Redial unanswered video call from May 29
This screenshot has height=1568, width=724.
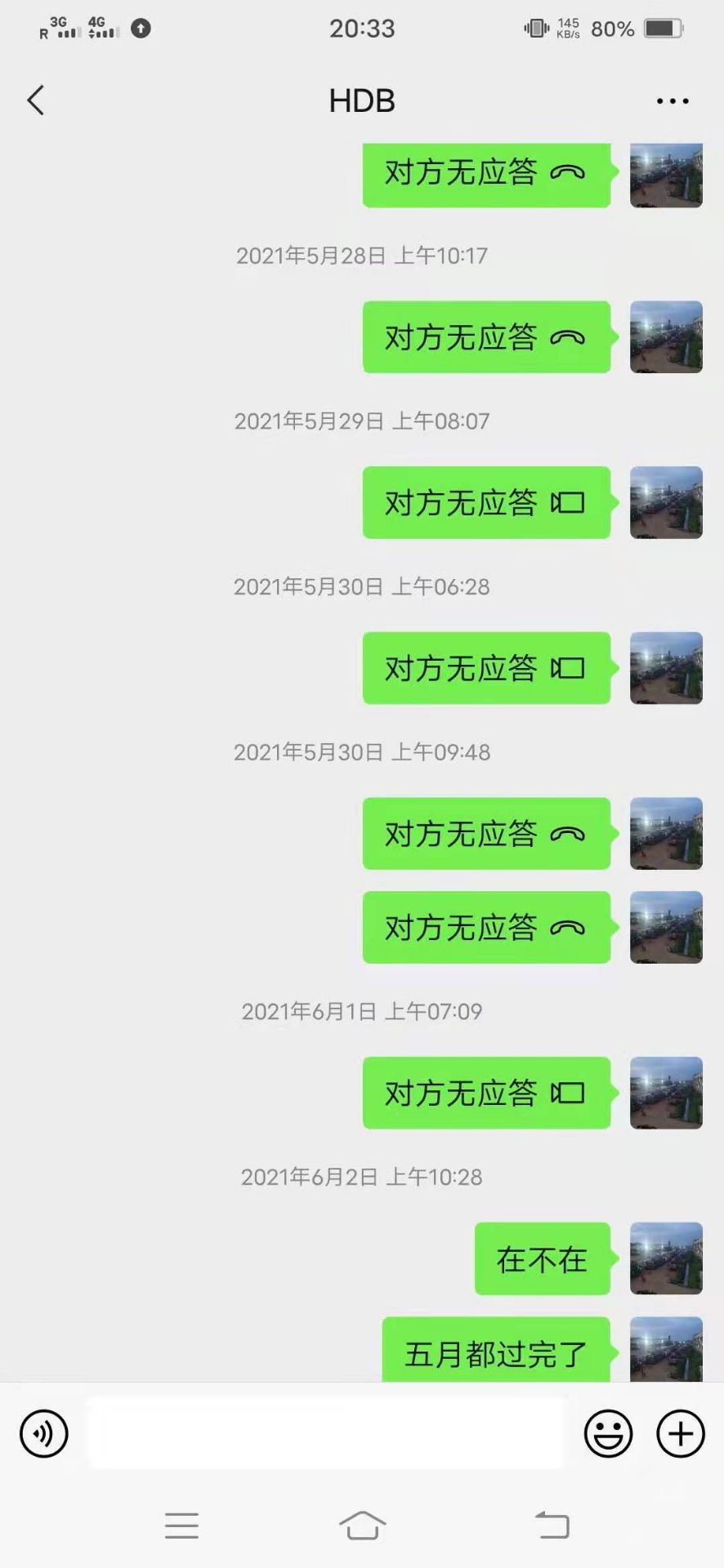coord(486,502)
